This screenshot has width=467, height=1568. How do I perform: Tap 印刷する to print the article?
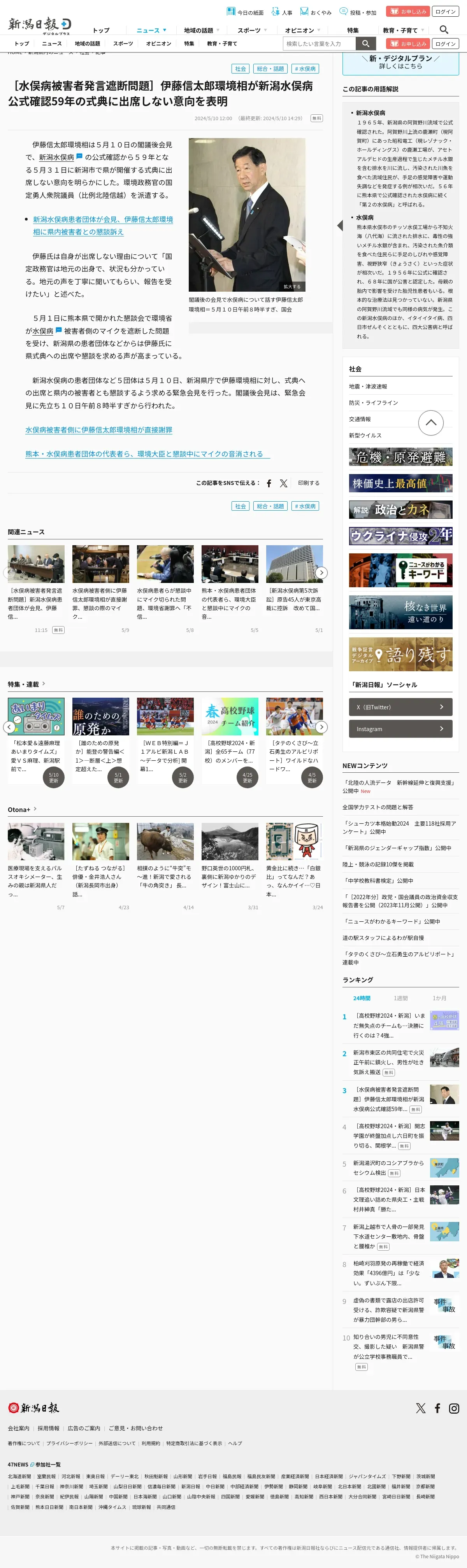[308, 483]
